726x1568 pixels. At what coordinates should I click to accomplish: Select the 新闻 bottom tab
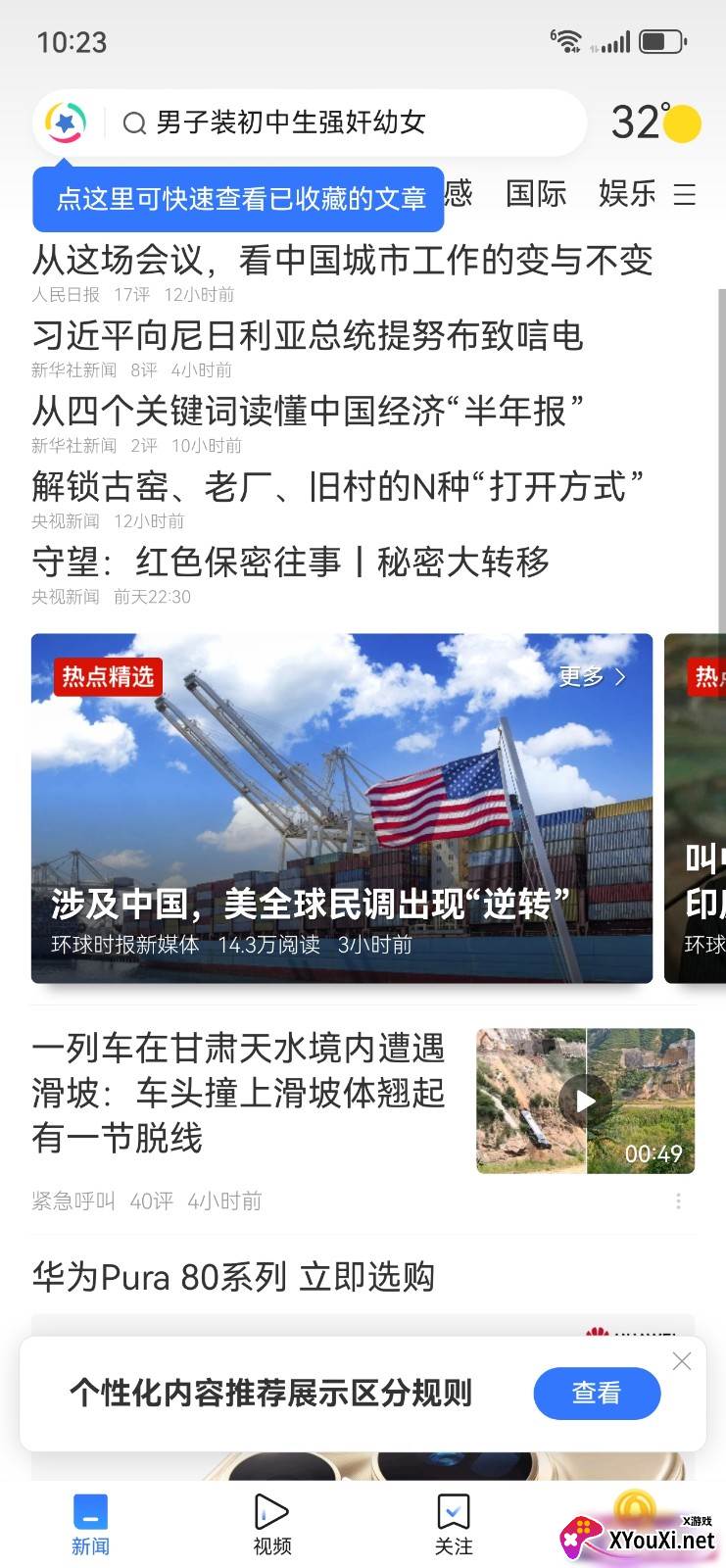coord(90,1524)
